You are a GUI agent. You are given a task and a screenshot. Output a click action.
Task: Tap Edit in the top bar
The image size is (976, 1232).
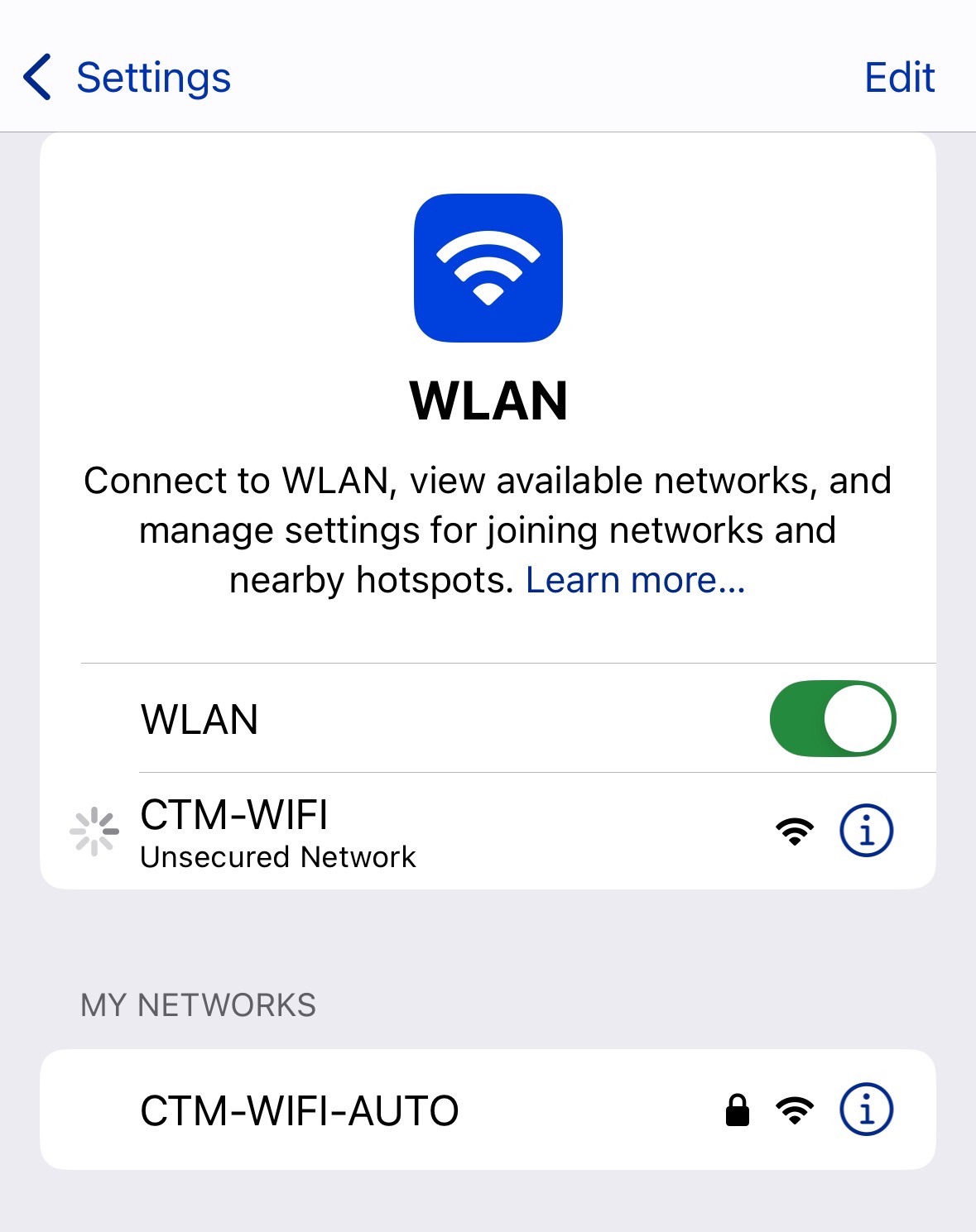click(899, 78)
